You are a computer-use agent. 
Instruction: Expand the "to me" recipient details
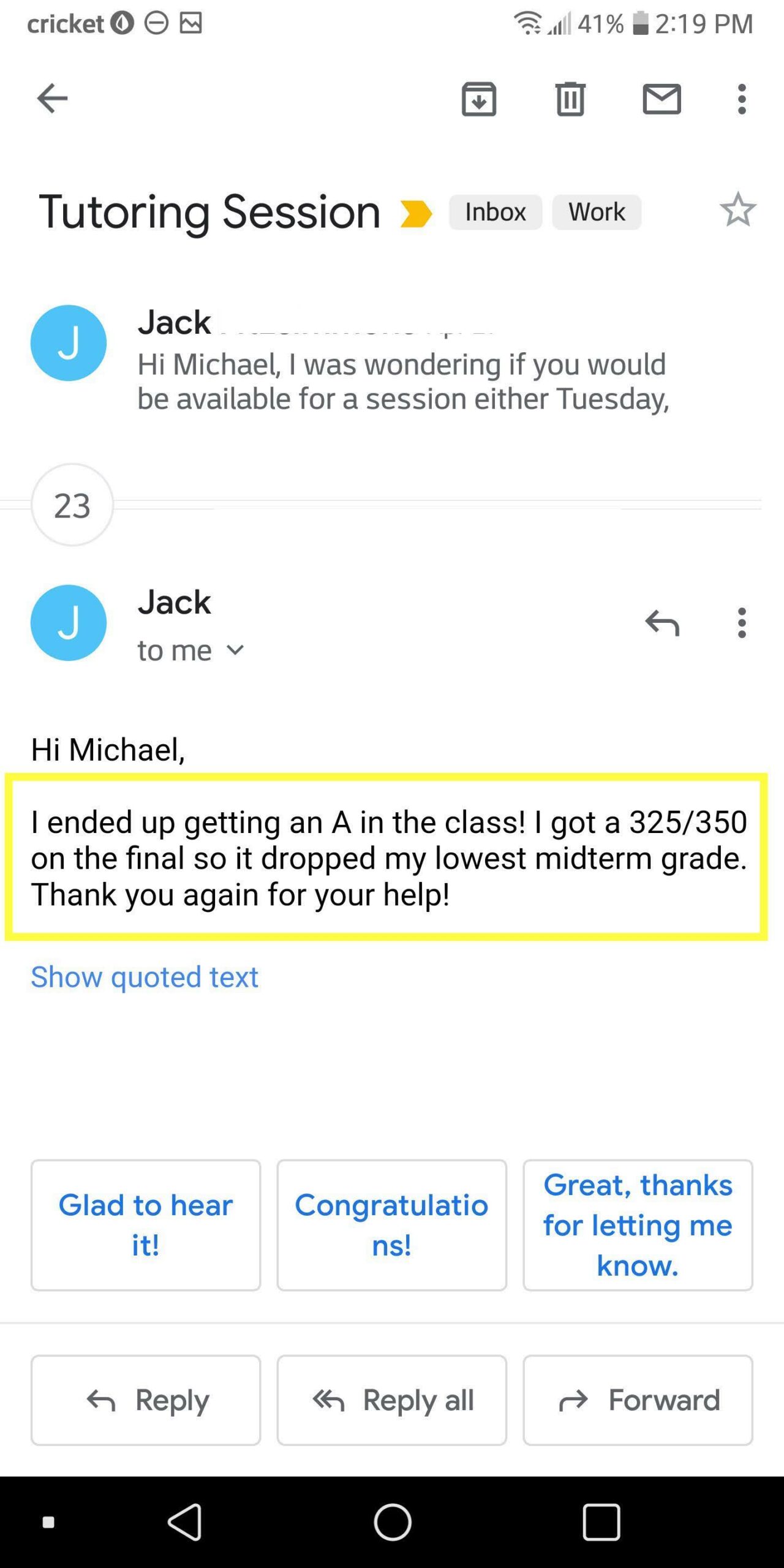(191, 650)
